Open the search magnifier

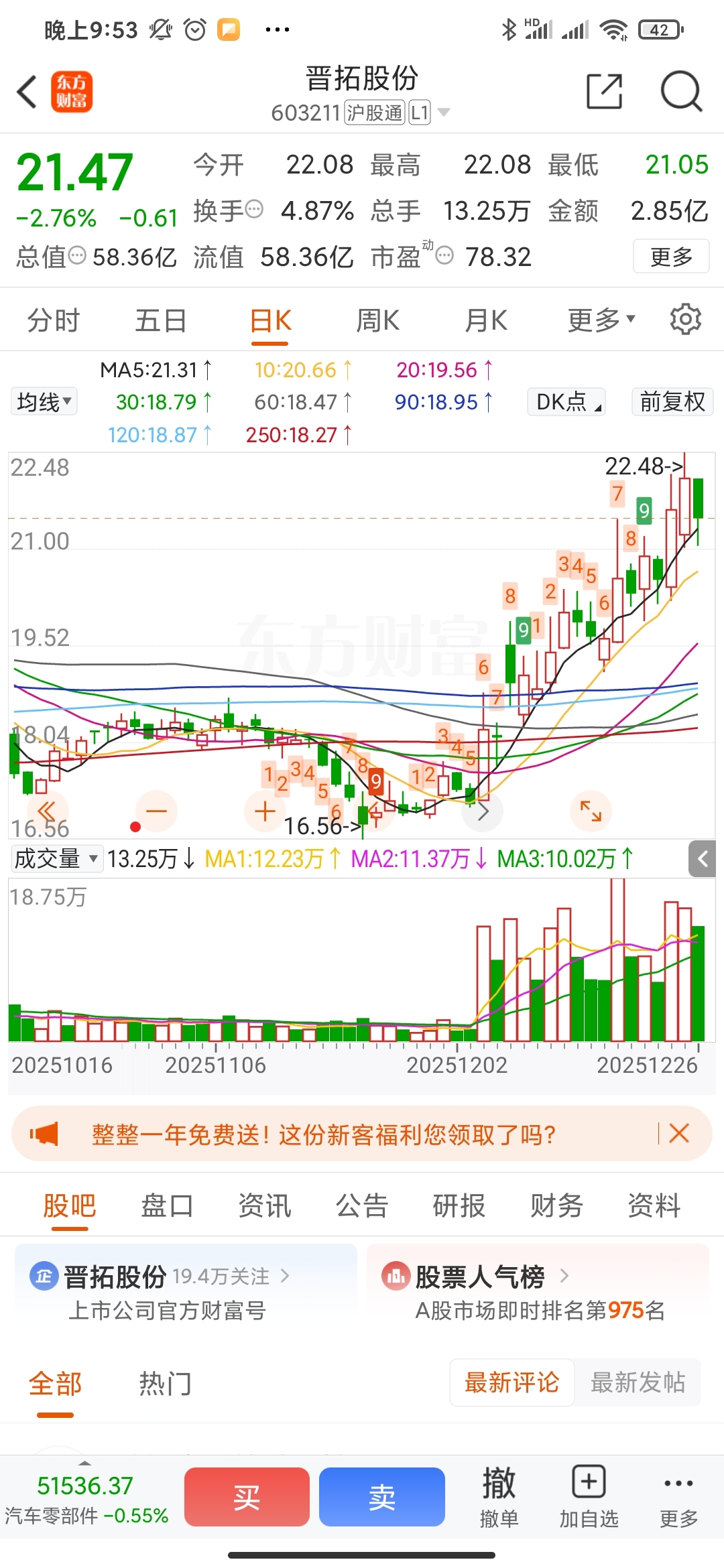tap(680, 91)
